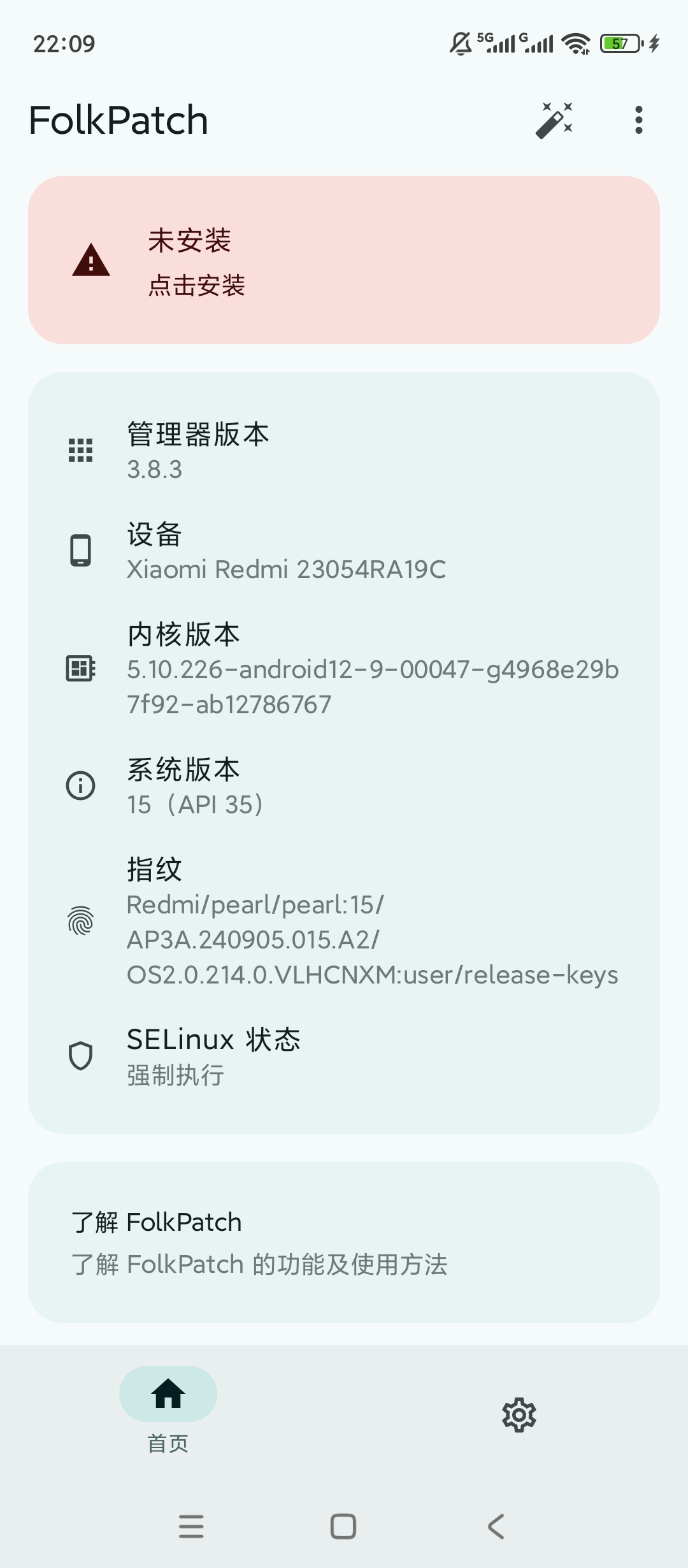Select the 首页 home tab
The height and width of the screenshot is (1568, 688).
click(x=168, y=1412)
